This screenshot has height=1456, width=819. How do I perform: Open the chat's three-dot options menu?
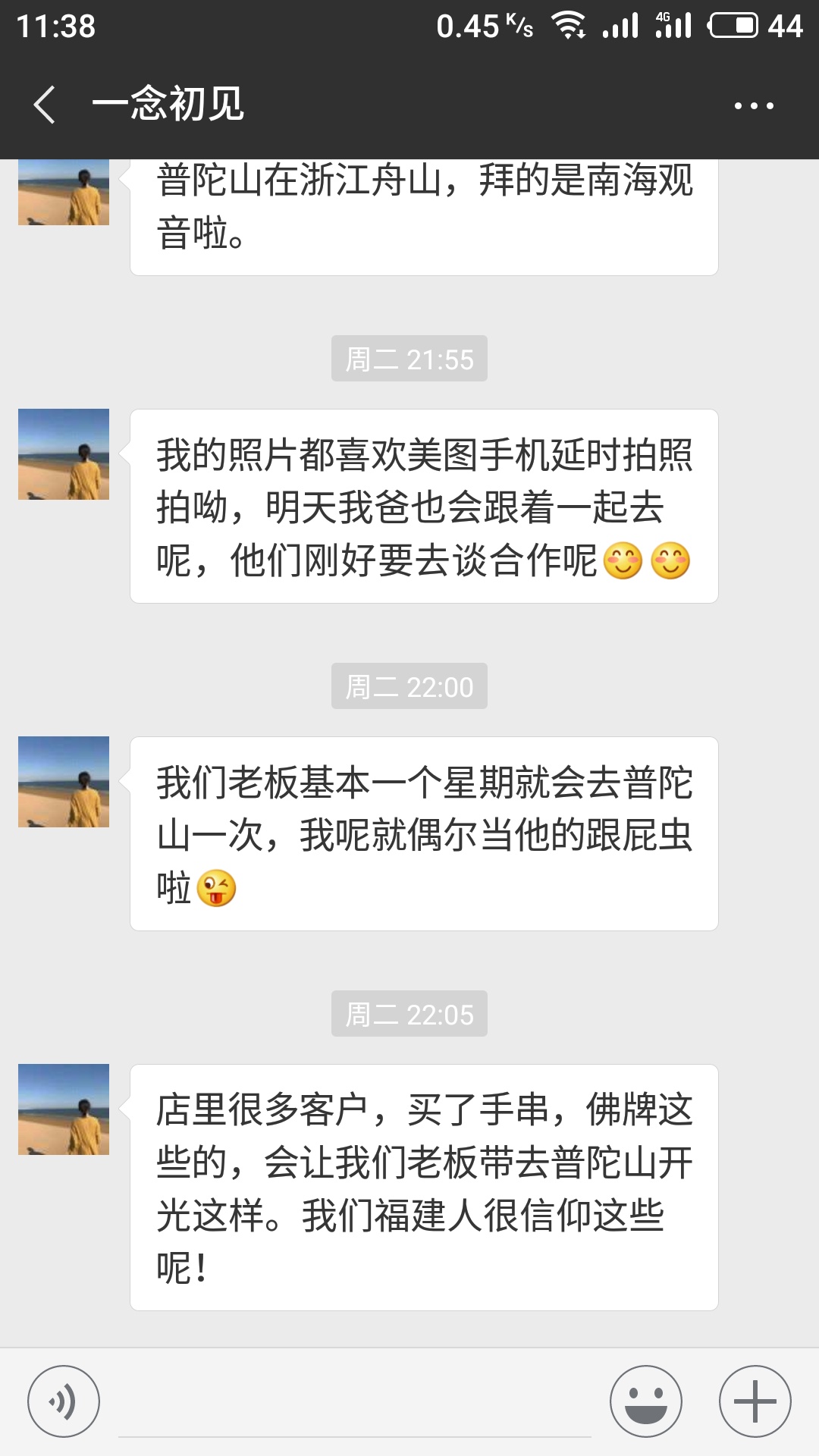pos(754,106)
